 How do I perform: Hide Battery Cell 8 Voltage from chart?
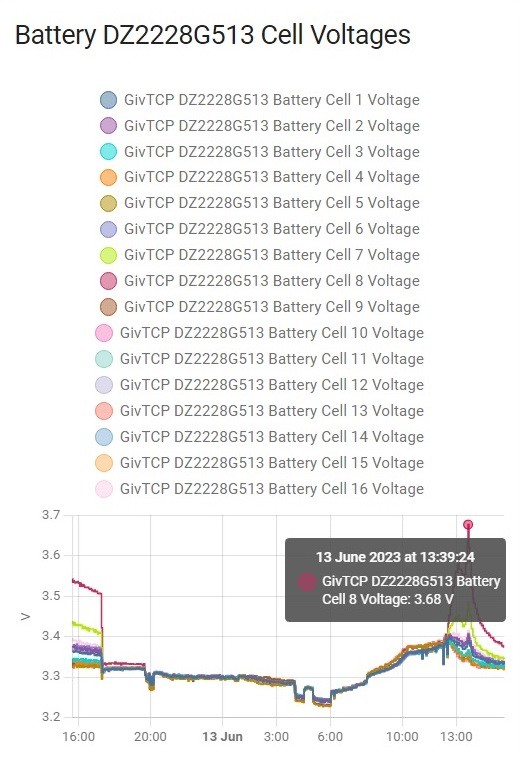click(x=260, y=281)
